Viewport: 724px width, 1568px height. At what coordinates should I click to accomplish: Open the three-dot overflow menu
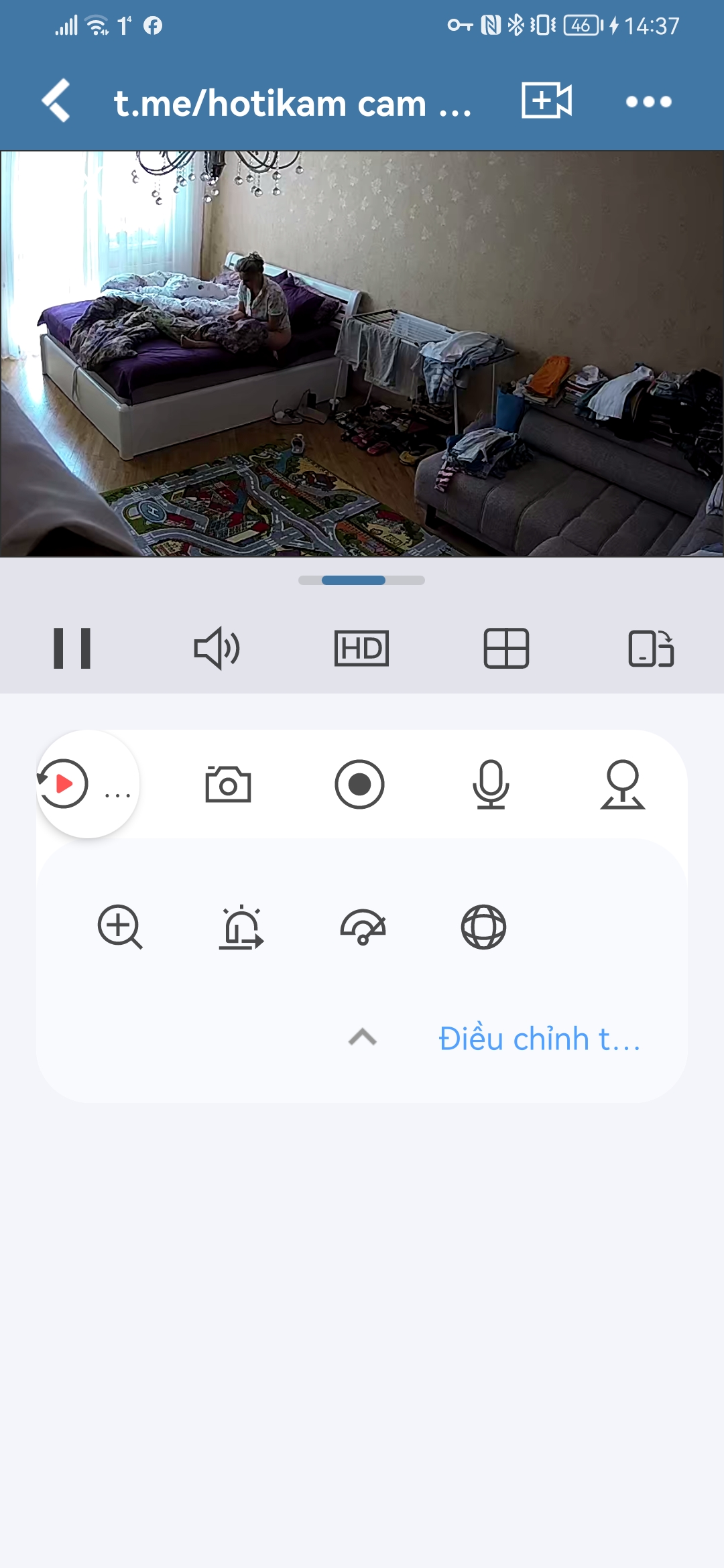tap(648, 102)
